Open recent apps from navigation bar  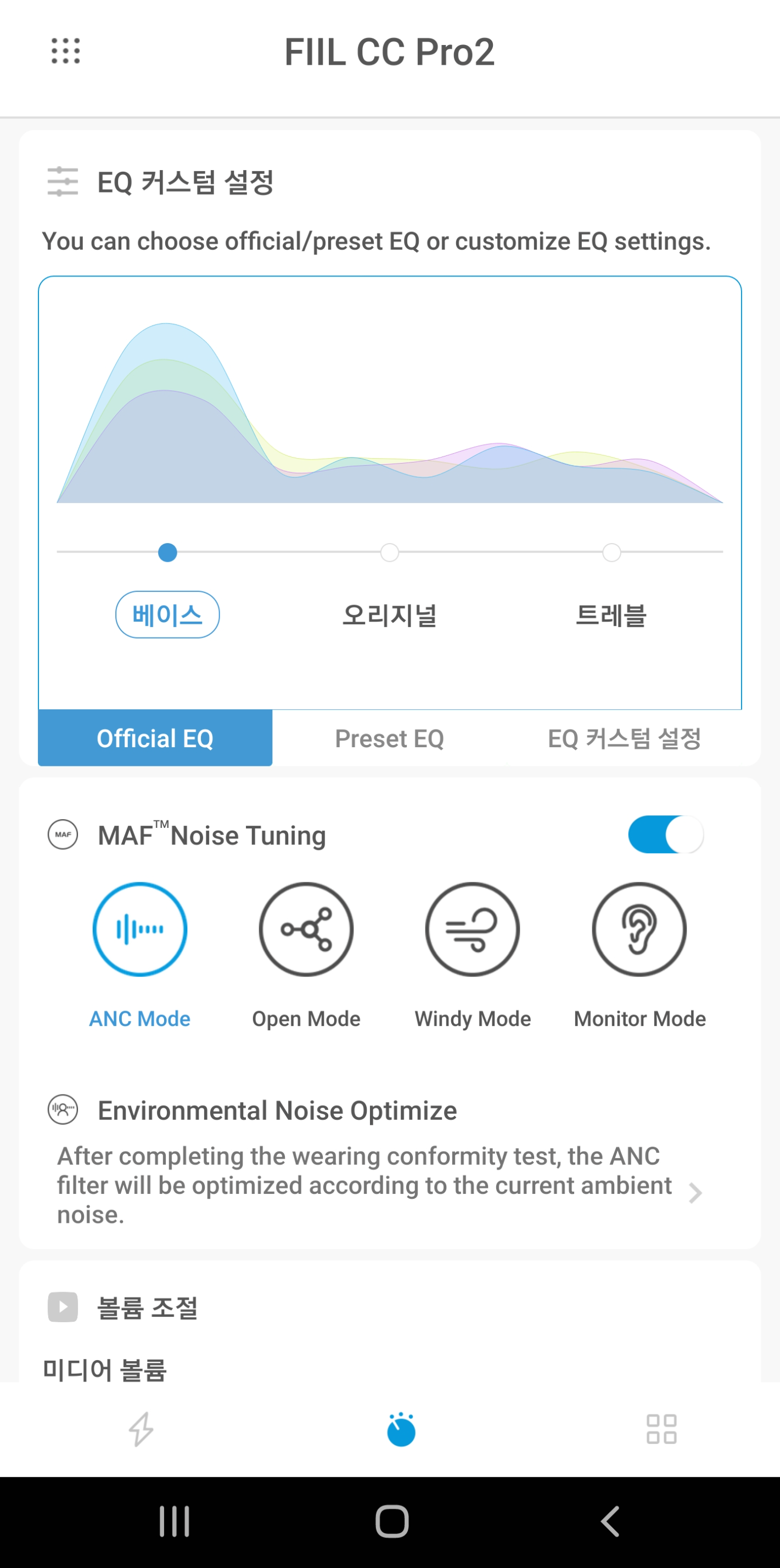[174, 1521]
